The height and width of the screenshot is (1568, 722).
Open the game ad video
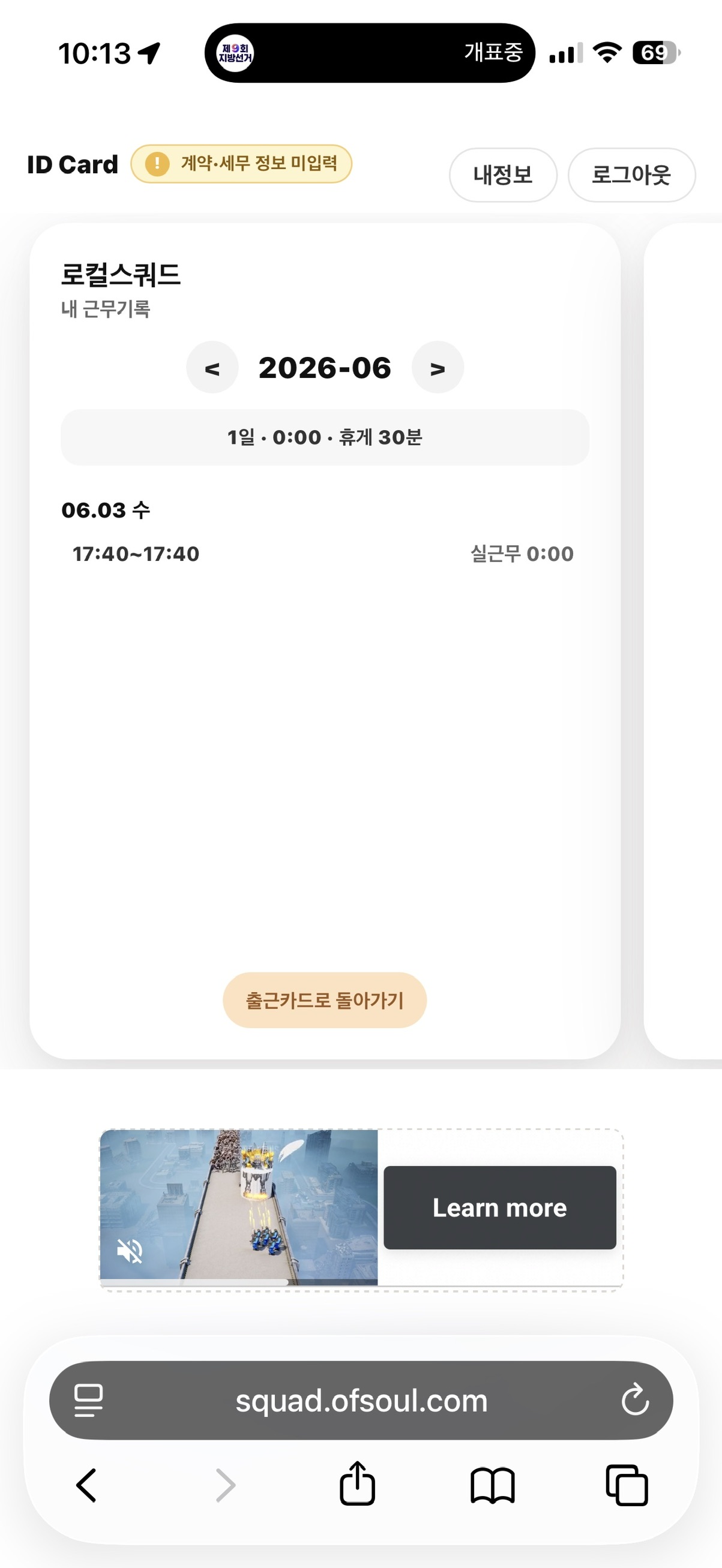239,1207
